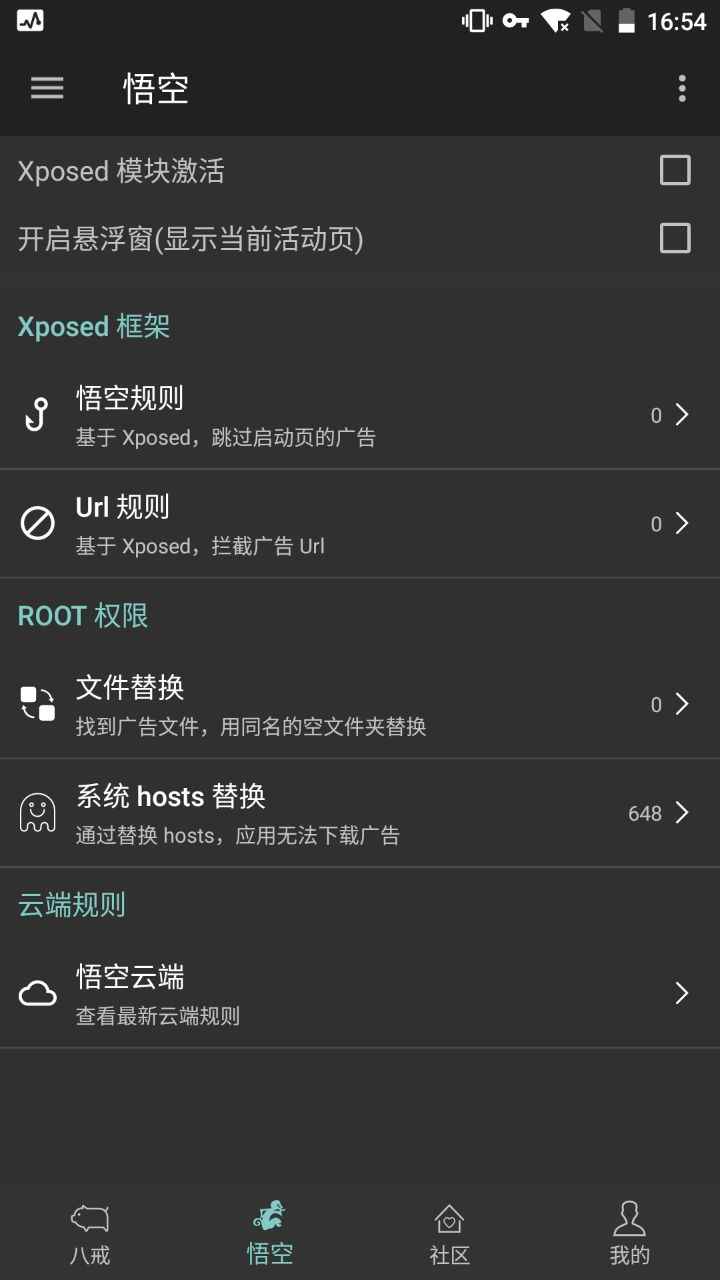Open 系统 hosts 替换
This screenshot has height=1280, width=720.
pyautogui.click(x=360, y=813)
